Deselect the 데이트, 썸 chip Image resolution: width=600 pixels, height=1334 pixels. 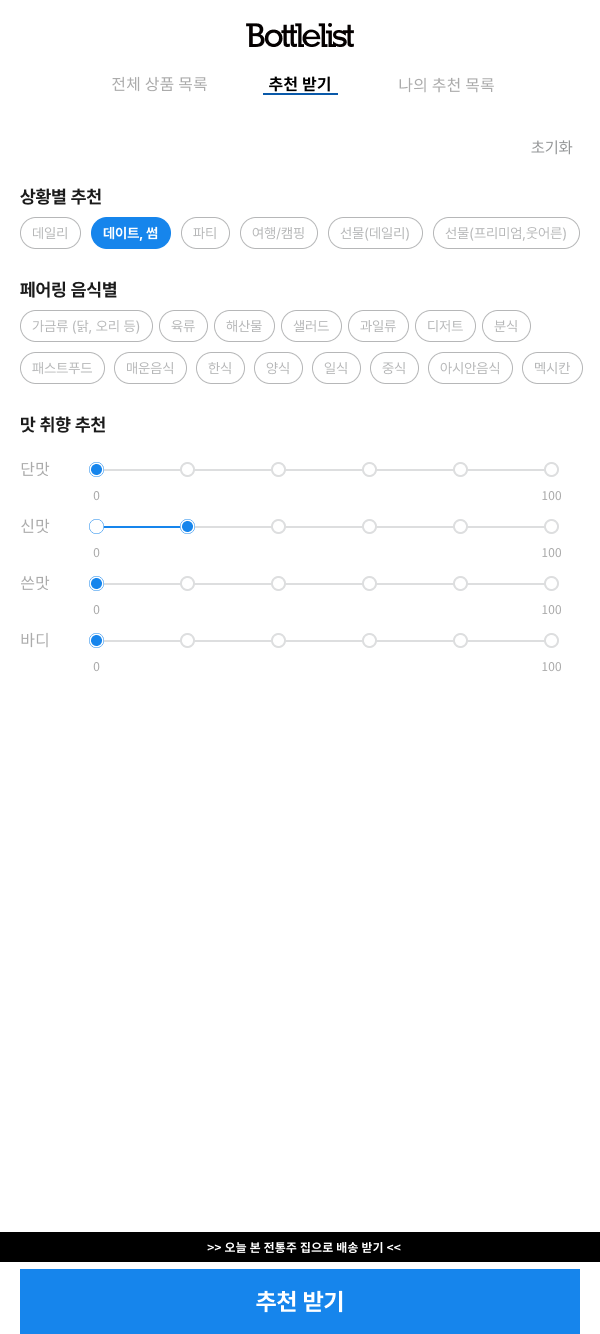click(131, 233)
